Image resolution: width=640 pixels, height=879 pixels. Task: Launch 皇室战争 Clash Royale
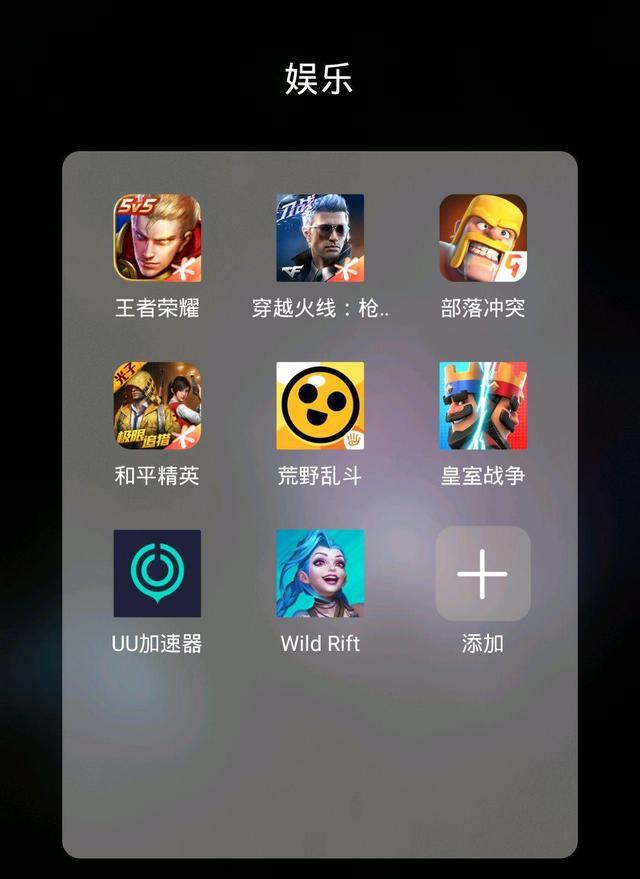[x=483, y=406]
